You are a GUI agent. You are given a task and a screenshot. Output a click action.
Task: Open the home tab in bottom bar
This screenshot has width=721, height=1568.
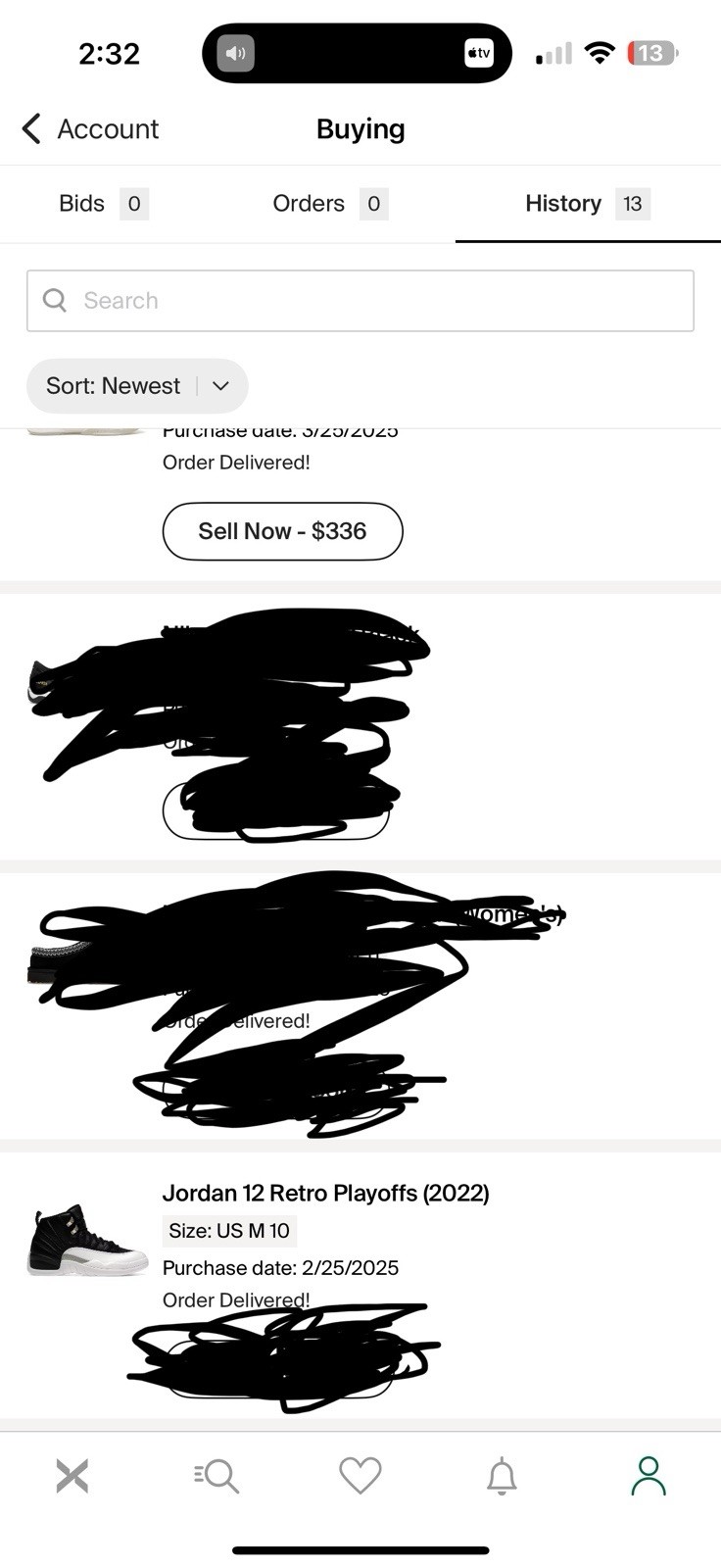tap(72, 1476)
